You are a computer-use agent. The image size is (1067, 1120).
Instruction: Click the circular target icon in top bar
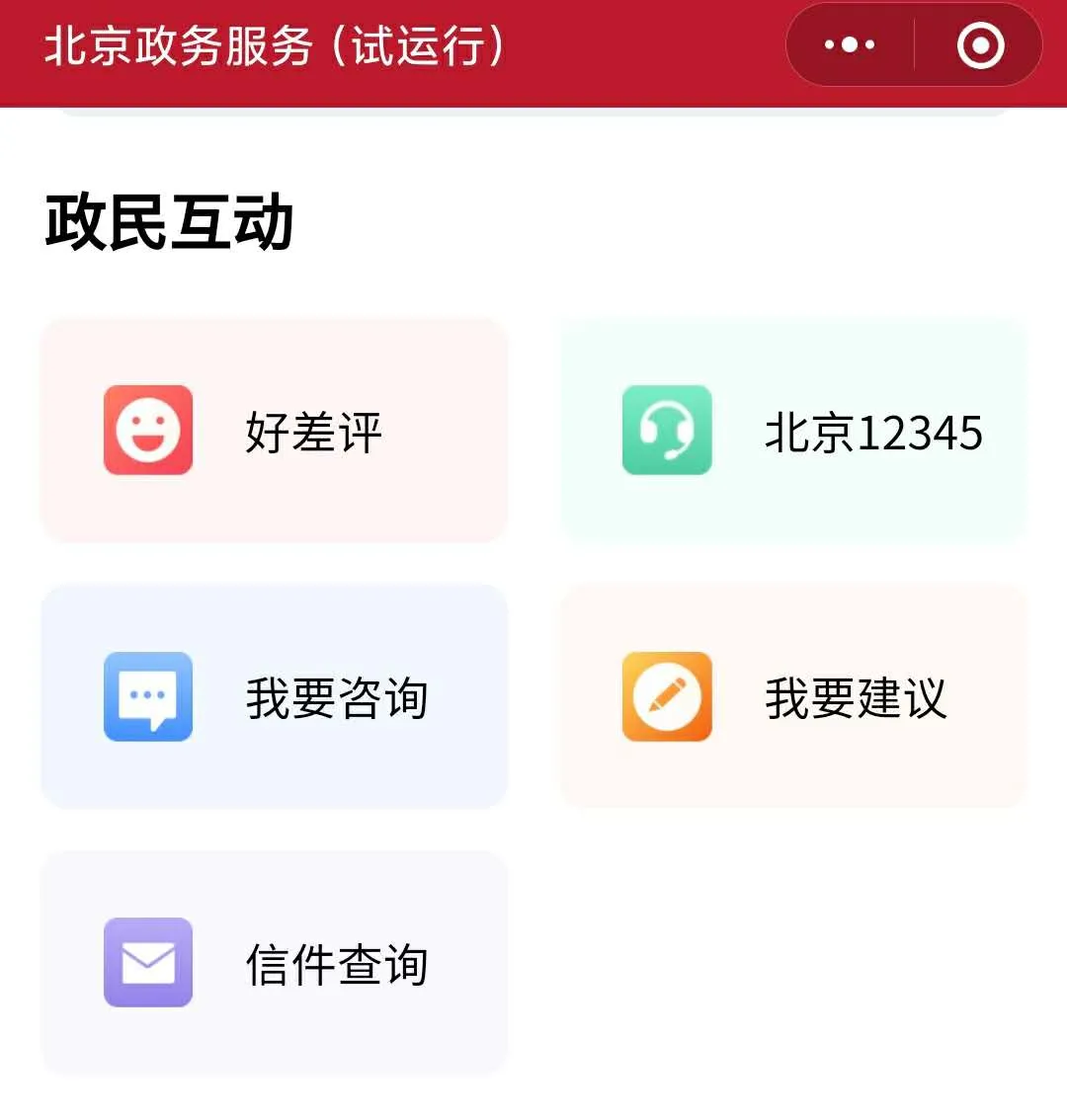pos(977,44)
